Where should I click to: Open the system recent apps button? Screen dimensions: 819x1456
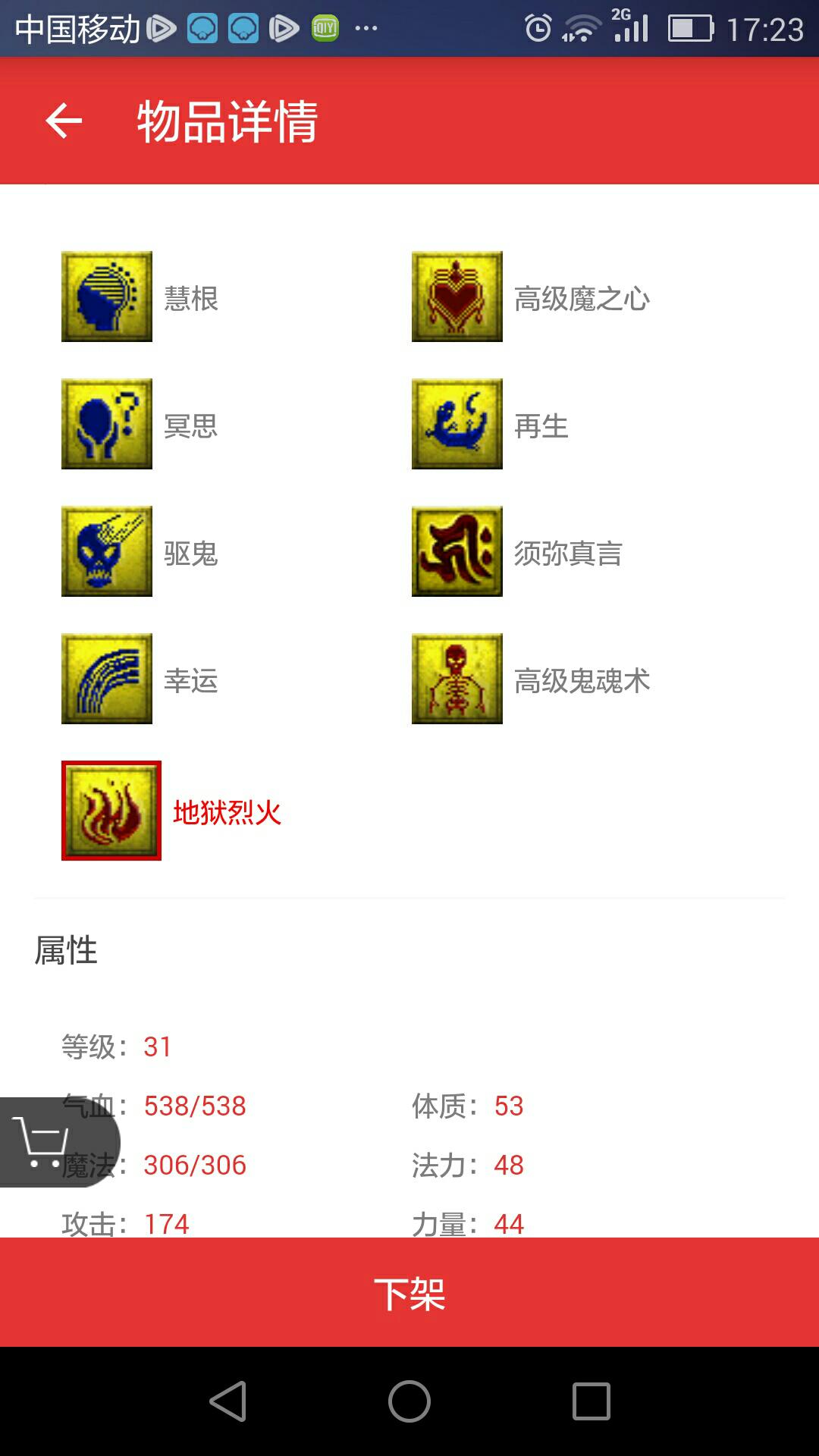[x=591, y=1401]
